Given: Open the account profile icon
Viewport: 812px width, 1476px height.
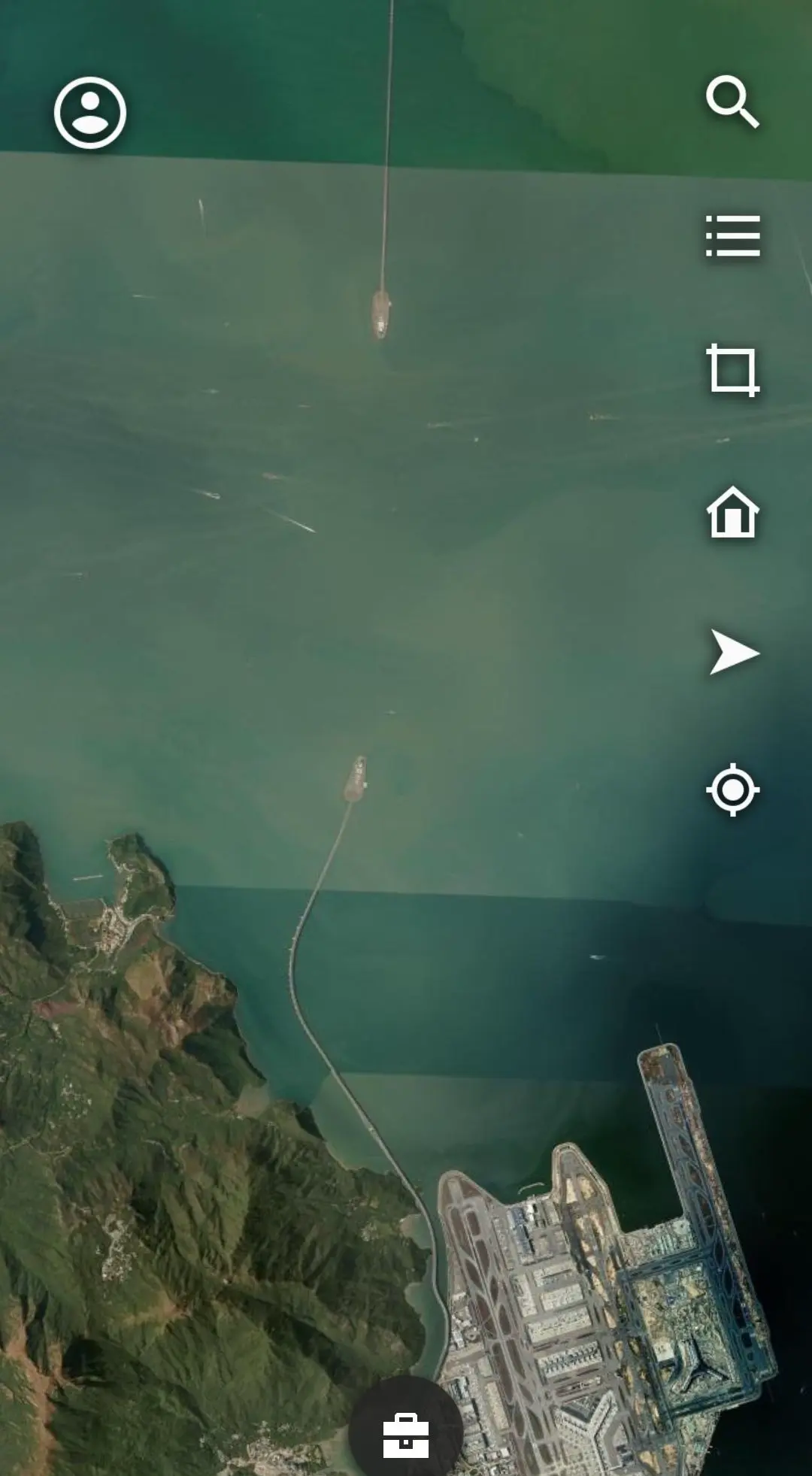Looking at the screenshot, I should [x=90, y=113].
